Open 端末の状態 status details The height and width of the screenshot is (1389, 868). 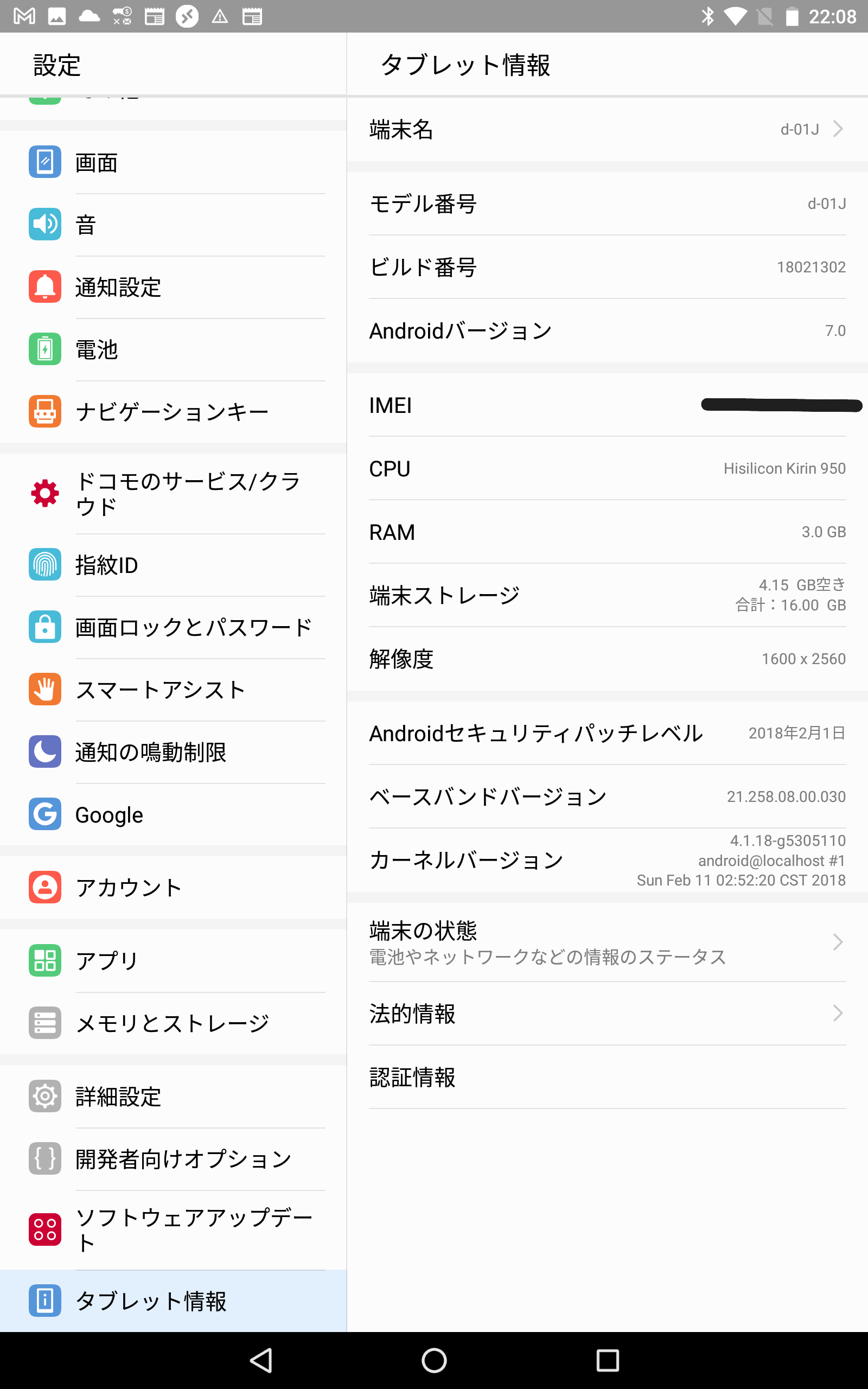coord(608,942)
